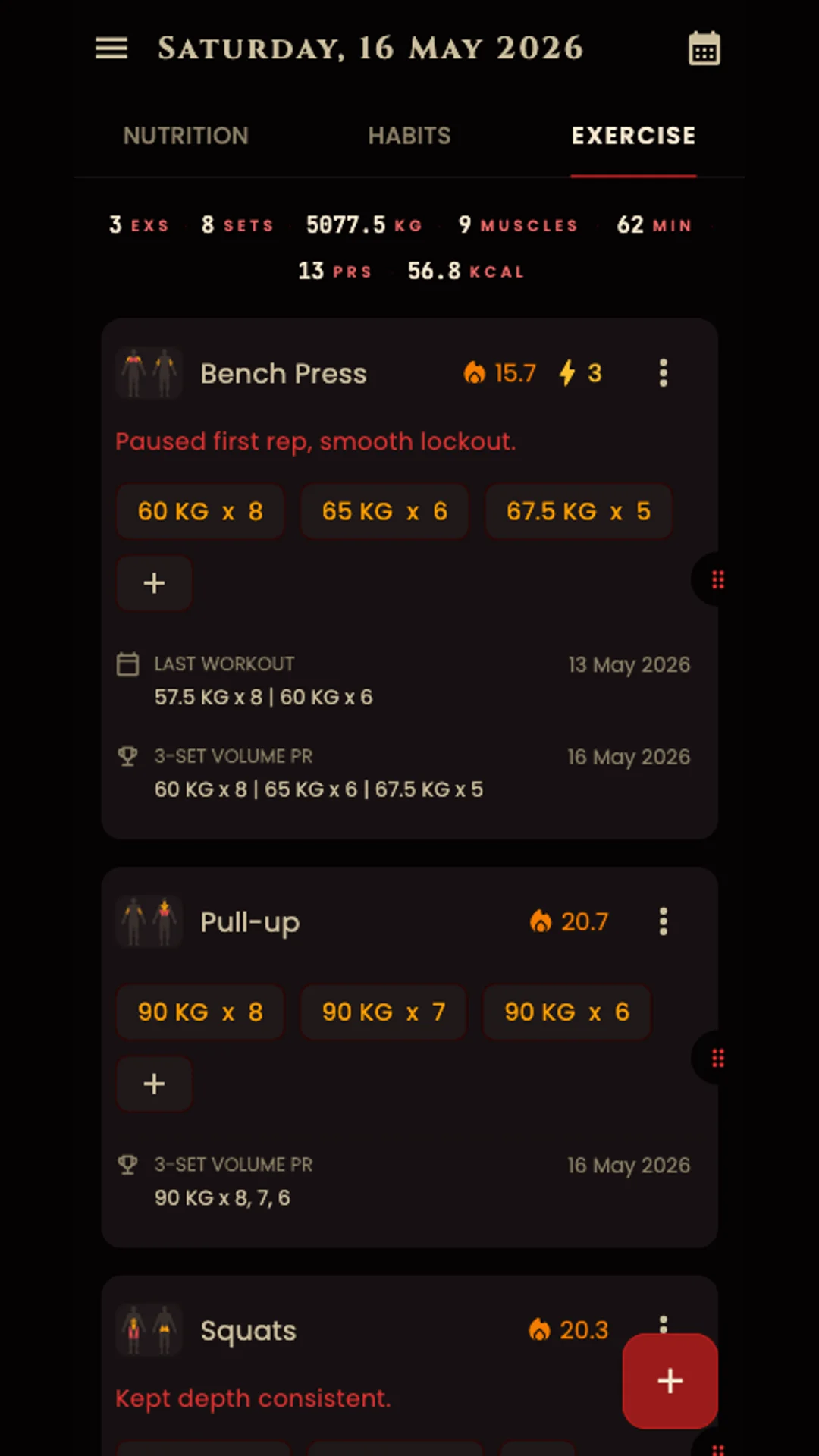This screenshot has width=819, height=1456.
Task: Open the calendar date picker
Action: point(704,49)
